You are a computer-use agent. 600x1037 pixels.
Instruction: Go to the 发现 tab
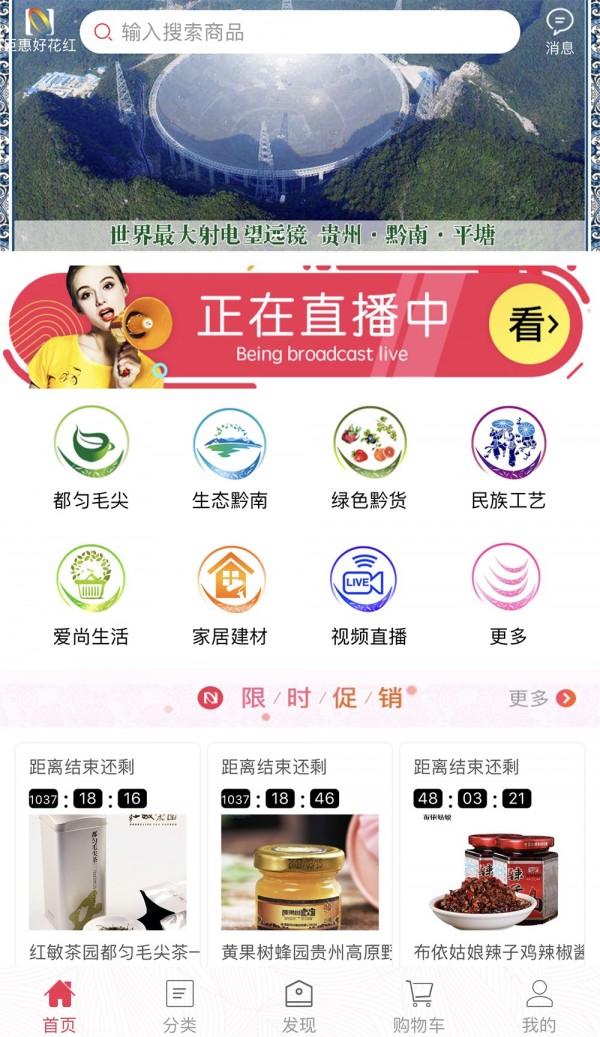pos(299,1005)
